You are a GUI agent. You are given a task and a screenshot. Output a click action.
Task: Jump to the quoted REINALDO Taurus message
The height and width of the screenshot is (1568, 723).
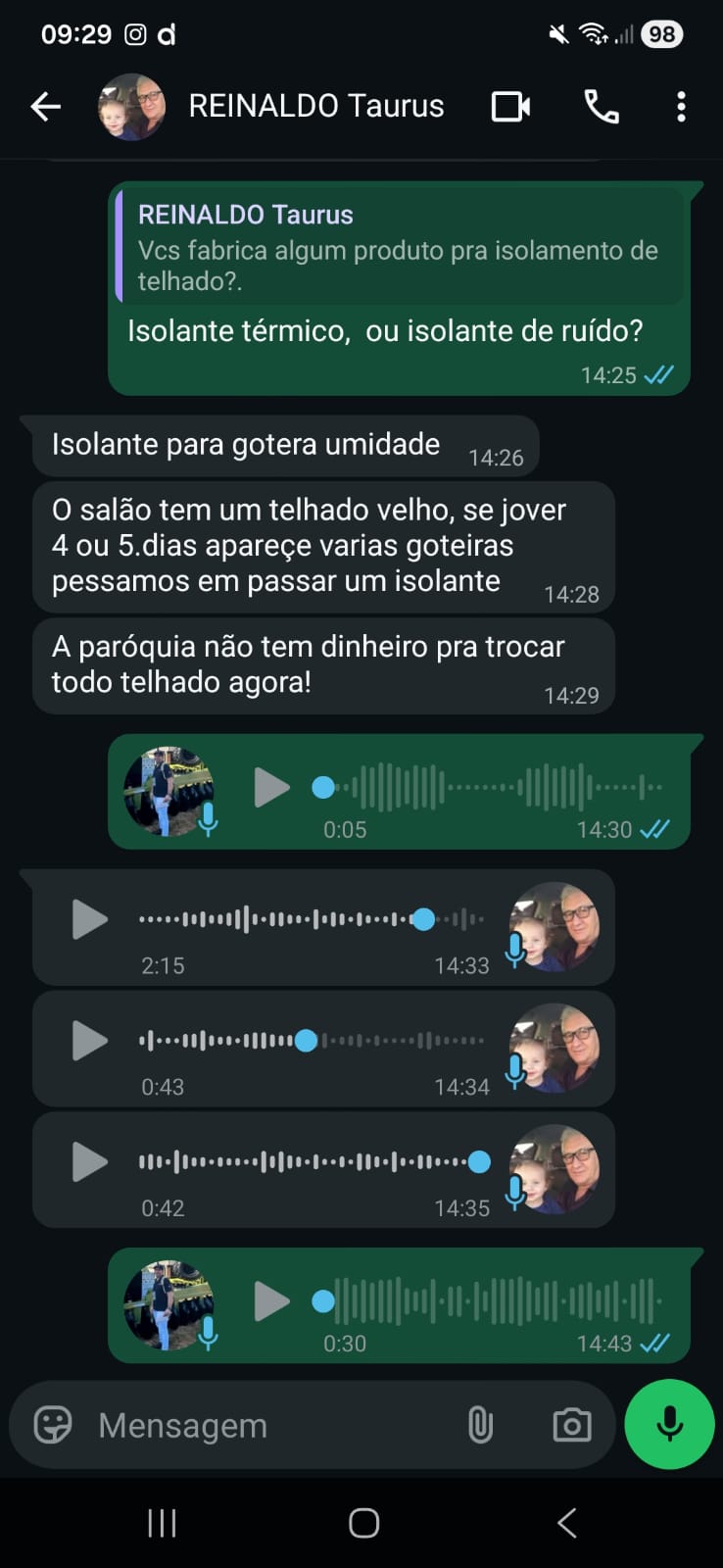tap(397, 249)
